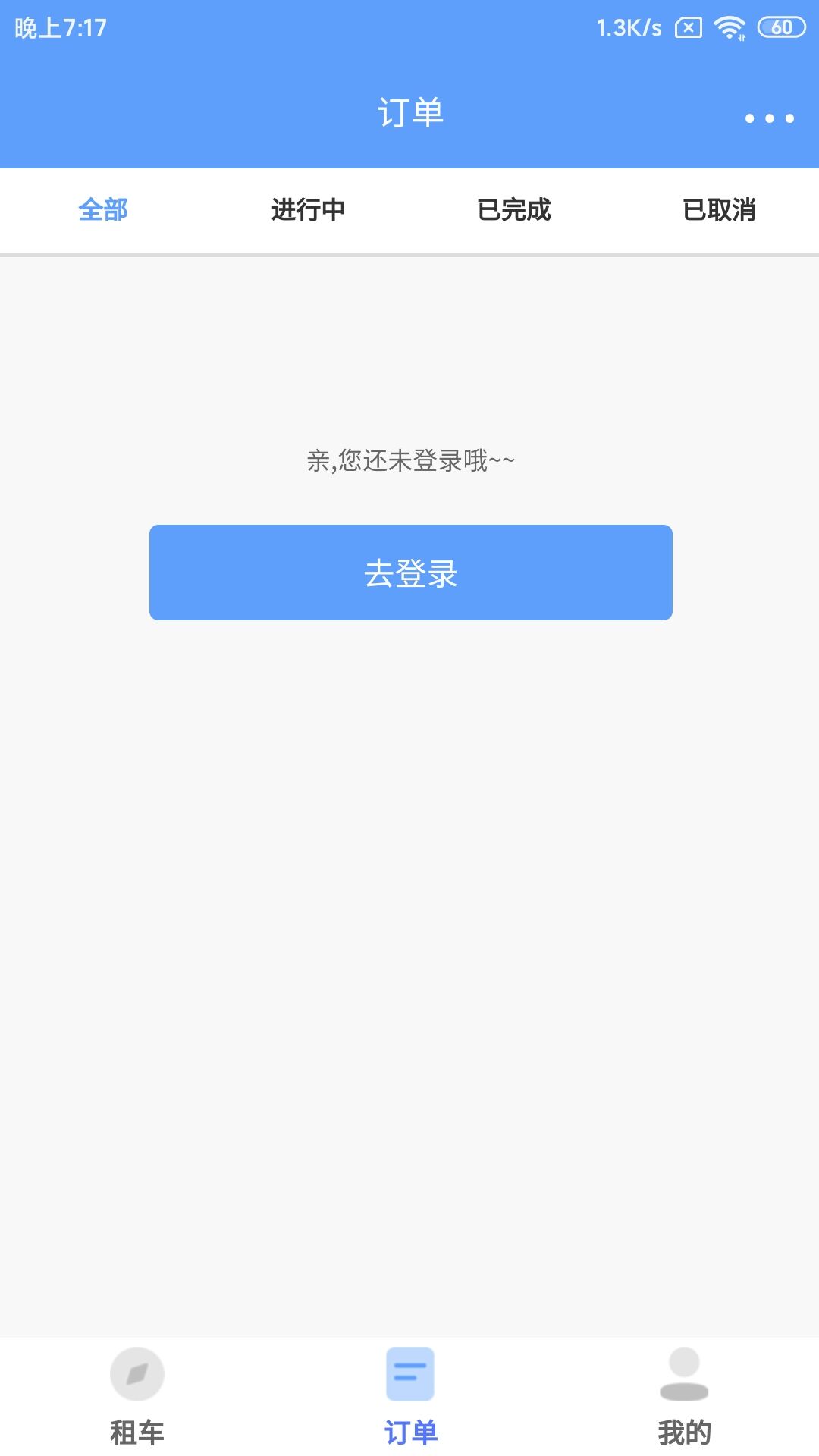Select the 全部 (all) orders tab
This screenshot has height=1456, width=819.
(x=102, y=210)
